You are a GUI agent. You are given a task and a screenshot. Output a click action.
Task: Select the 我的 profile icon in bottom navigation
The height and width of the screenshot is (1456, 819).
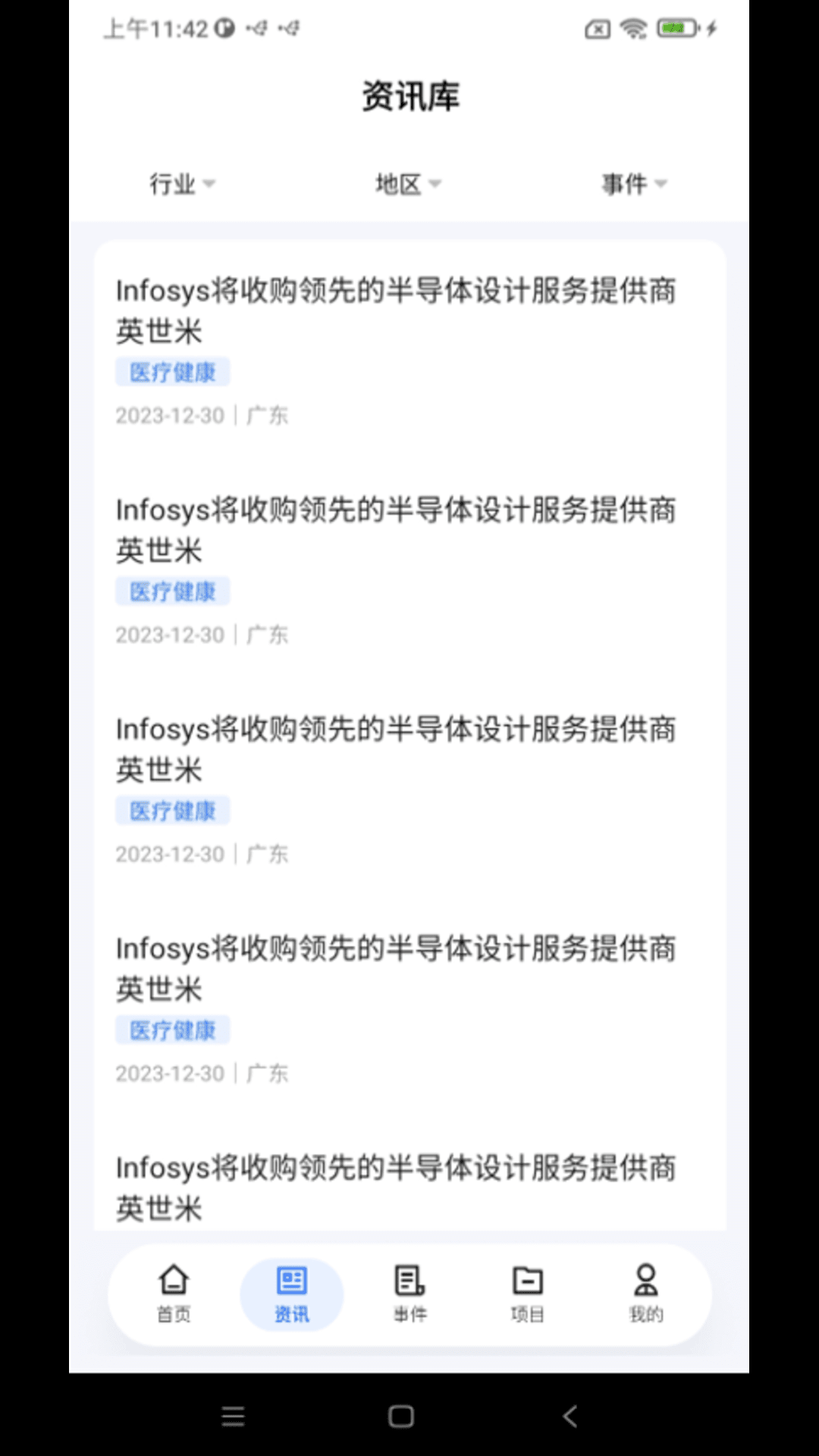(x=645, y=1279)
